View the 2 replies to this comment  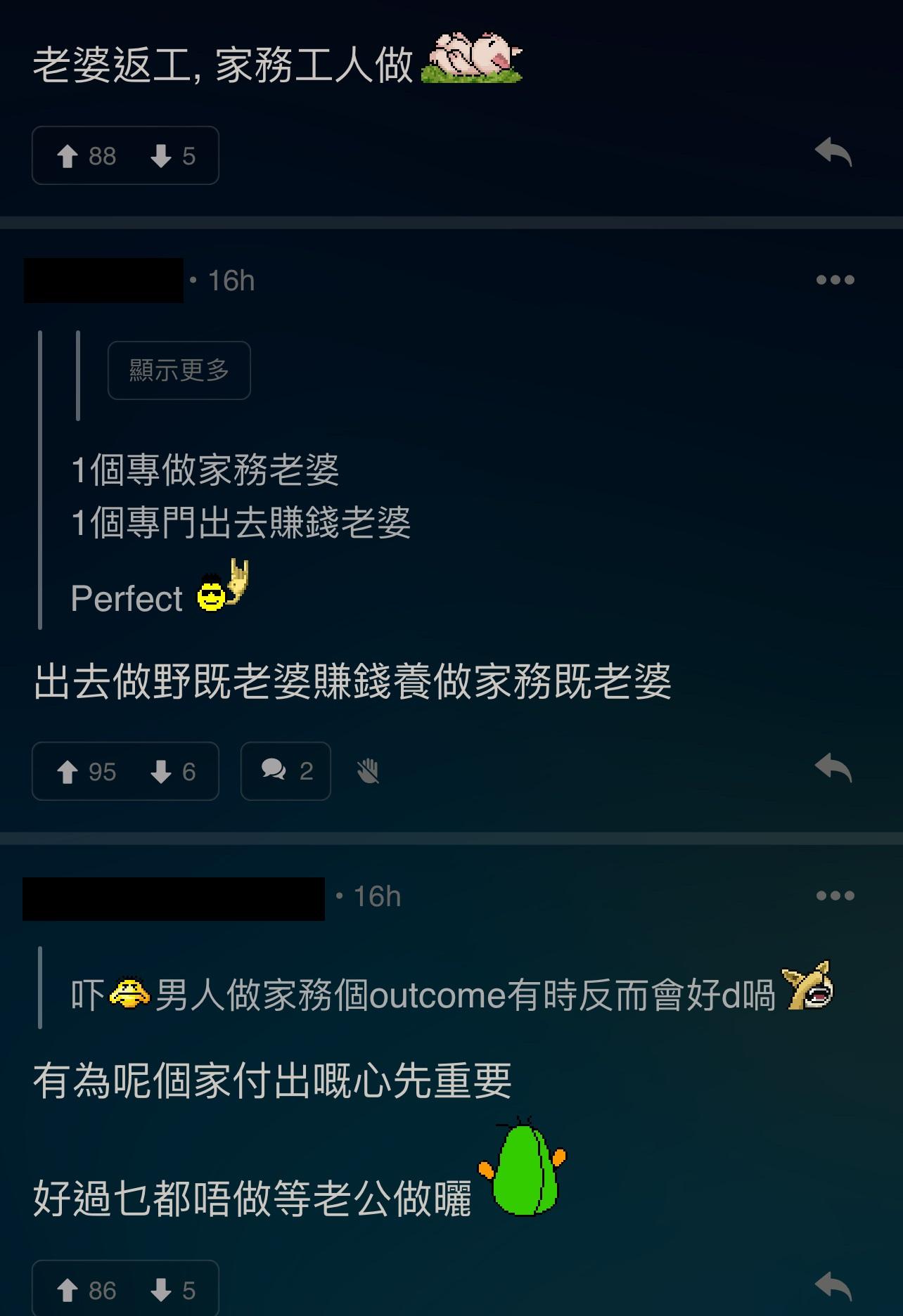point(286,771)
